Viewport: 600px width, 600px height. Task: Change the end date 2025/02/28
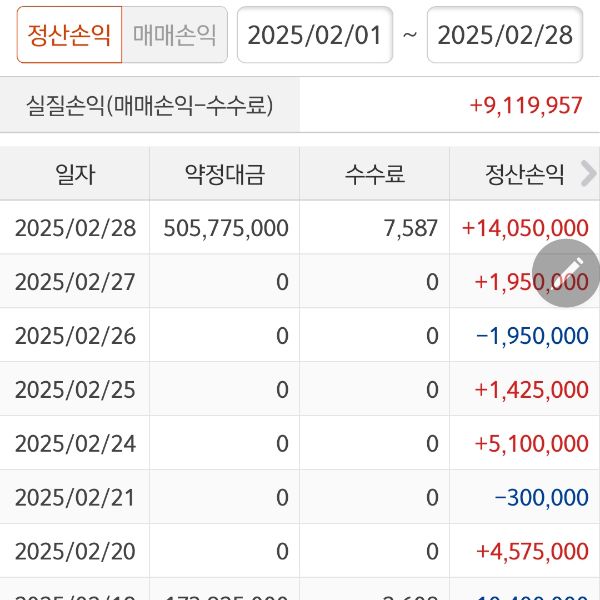tap(505, 35)
